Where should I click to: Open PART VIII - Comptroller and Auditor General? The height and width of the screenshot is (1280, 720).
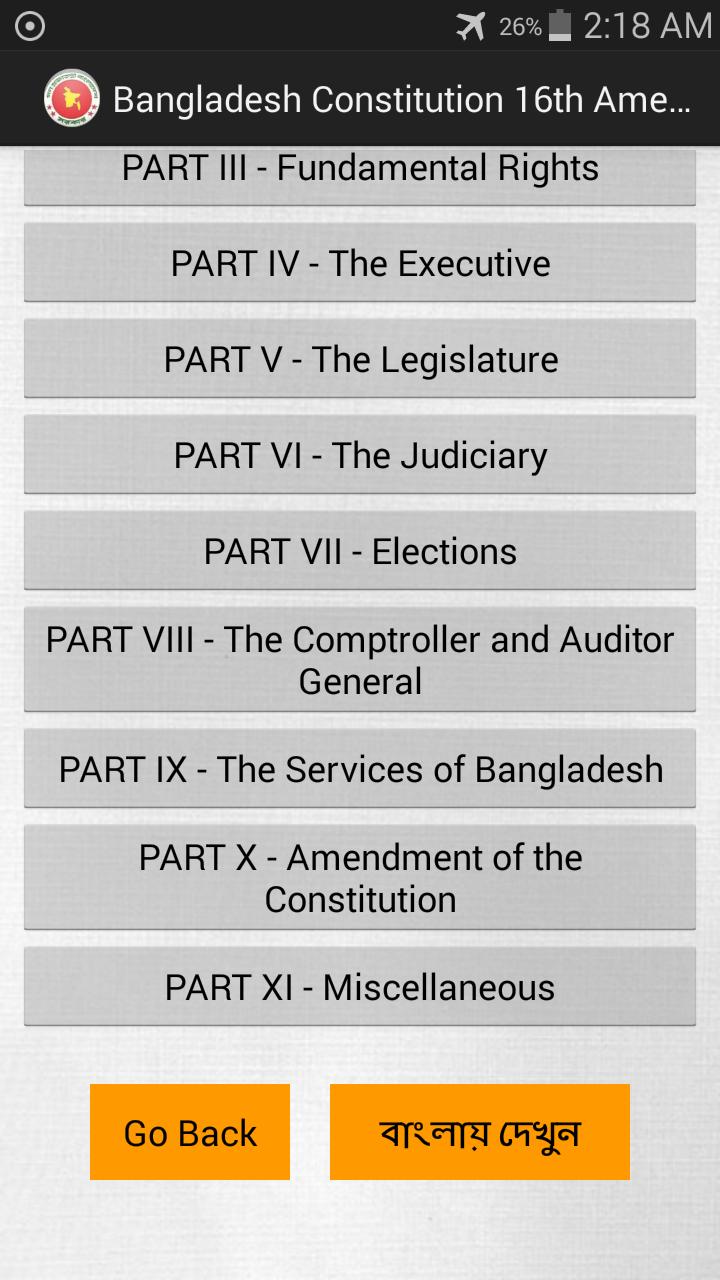pos(360,659)
